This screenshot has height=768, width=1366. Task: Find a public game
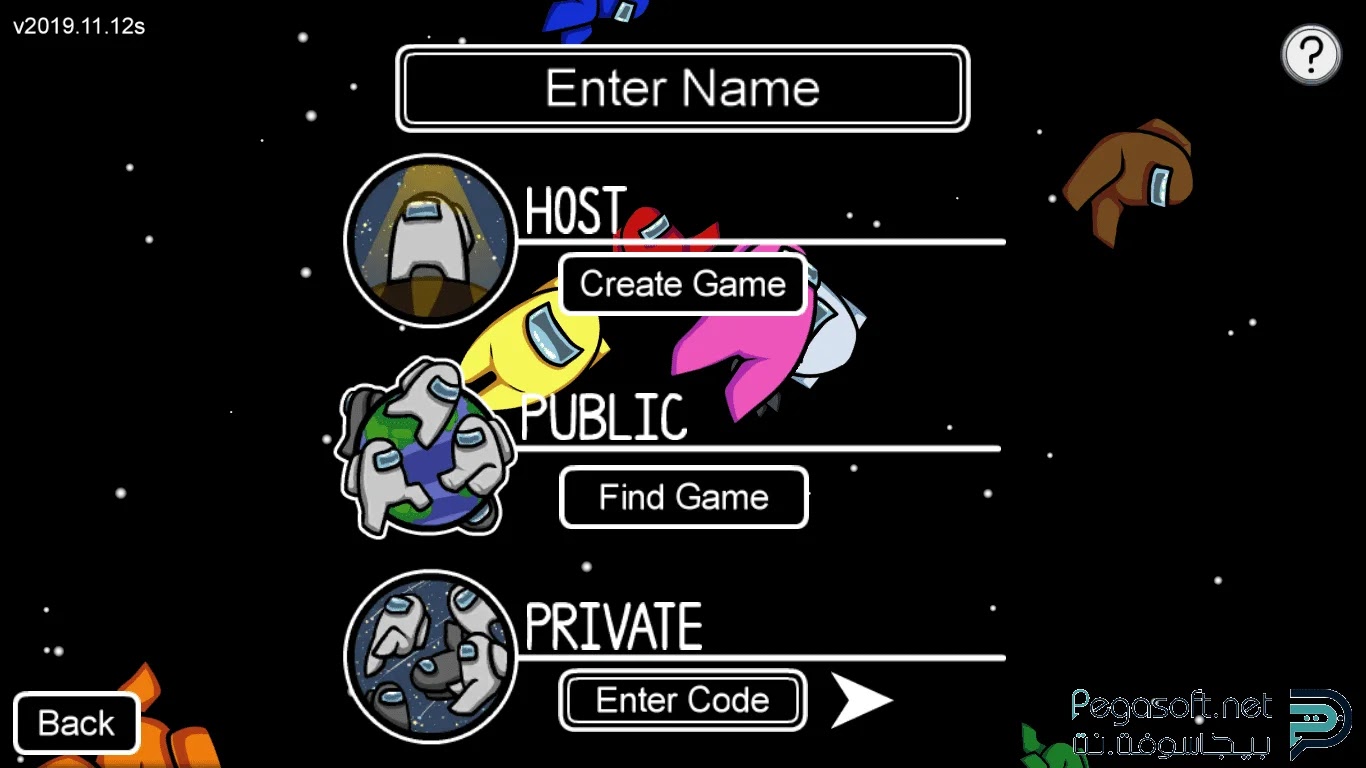(683, 497)
